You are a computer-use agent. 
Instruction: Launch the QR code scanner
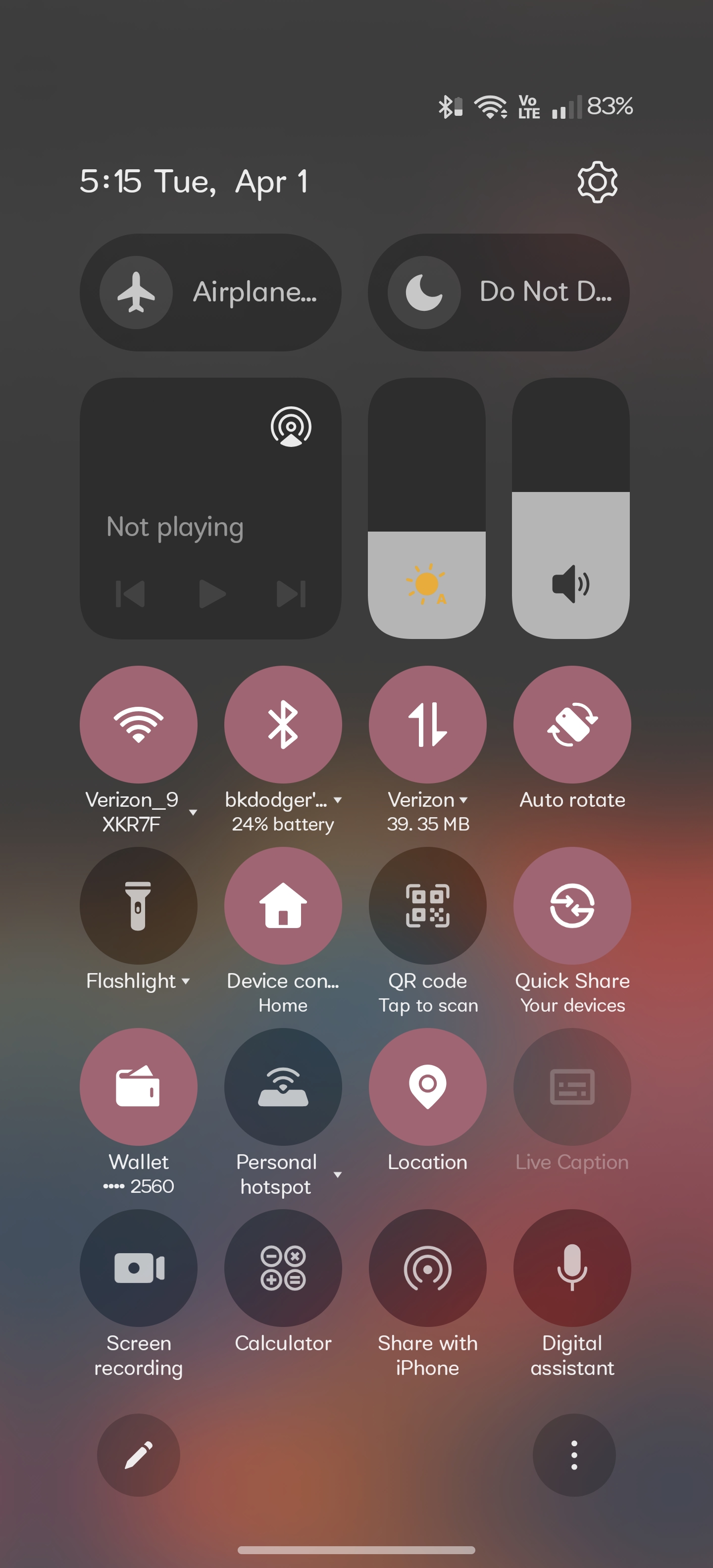click(x=427, y=906)
